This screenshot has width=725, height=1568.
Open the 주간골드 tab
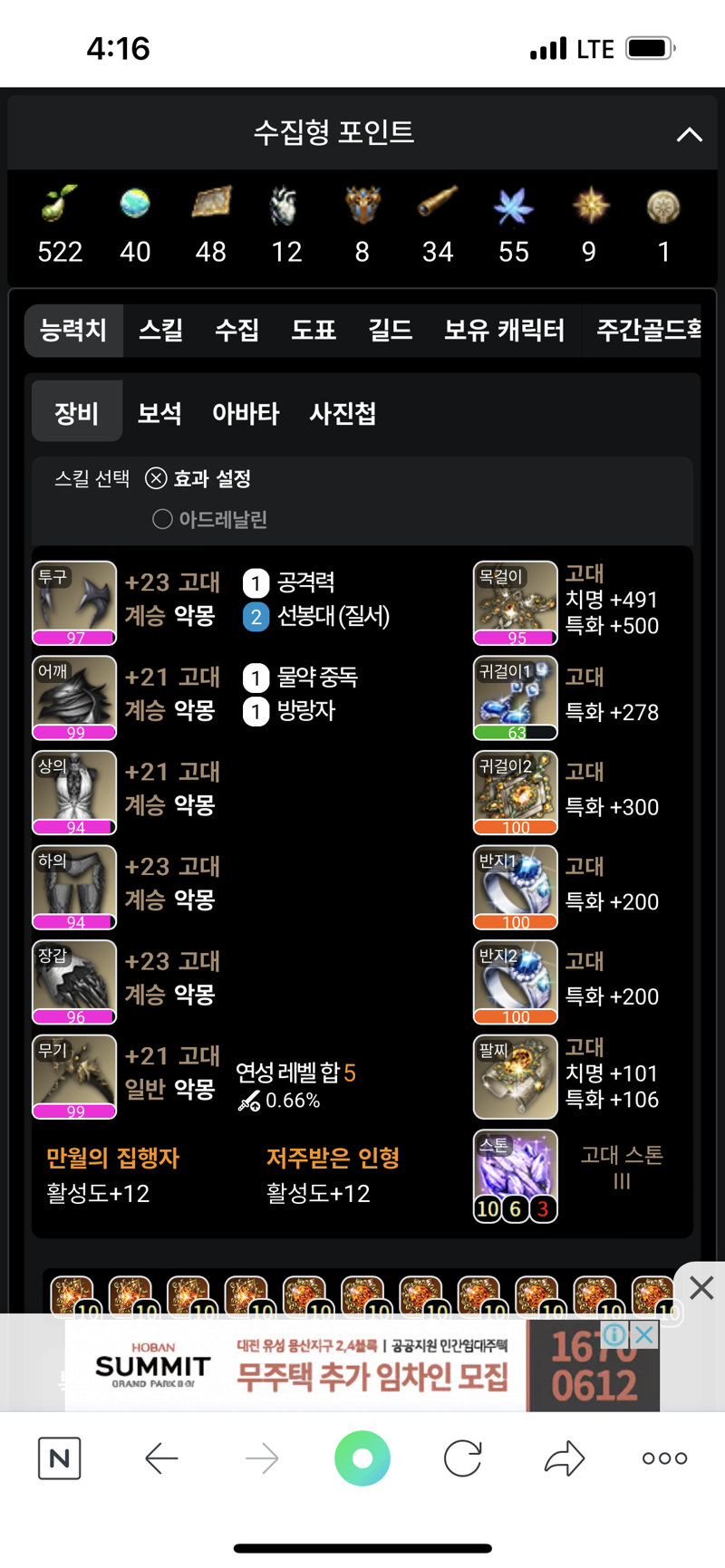[647, 330]
